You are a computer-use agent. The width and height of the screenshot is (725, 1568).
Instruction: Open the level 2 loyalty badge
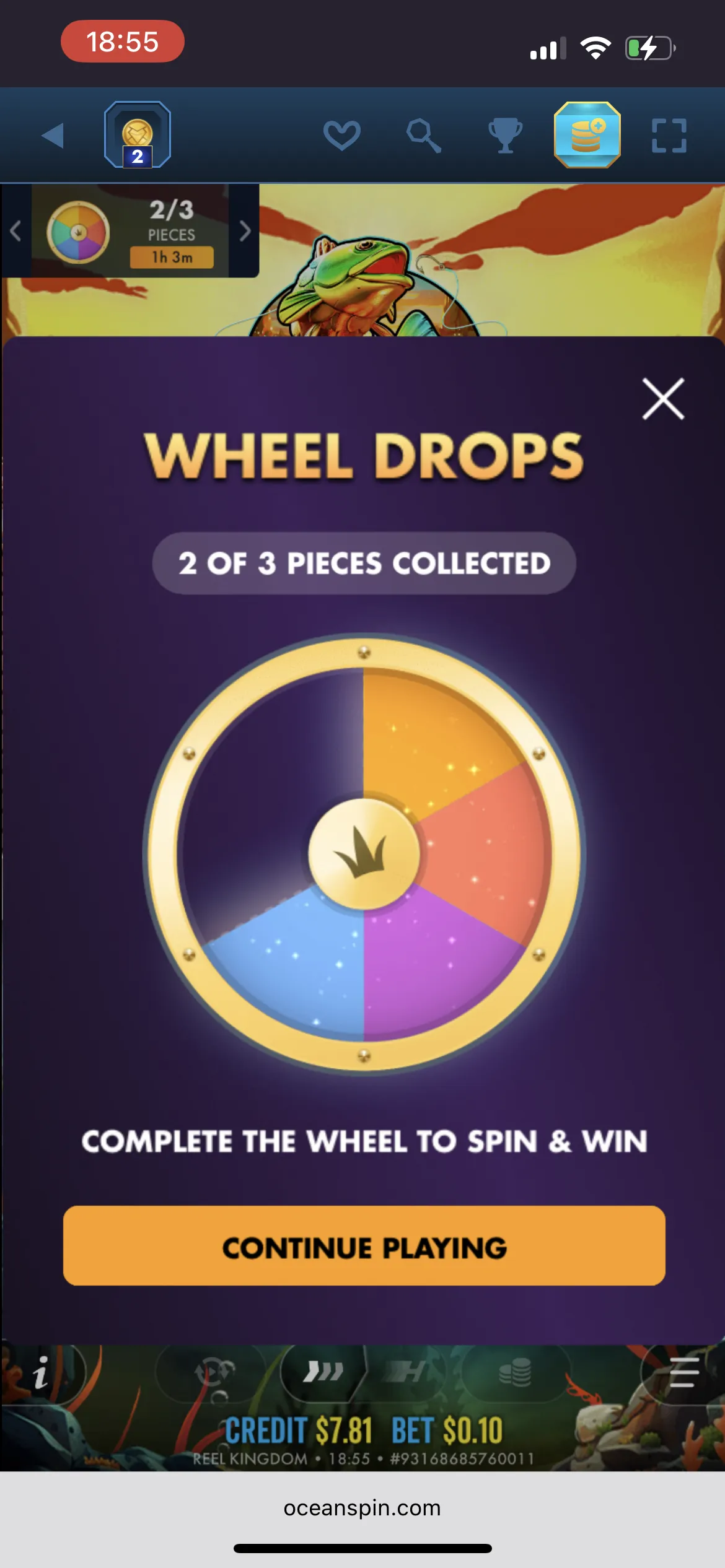point(138,135)
